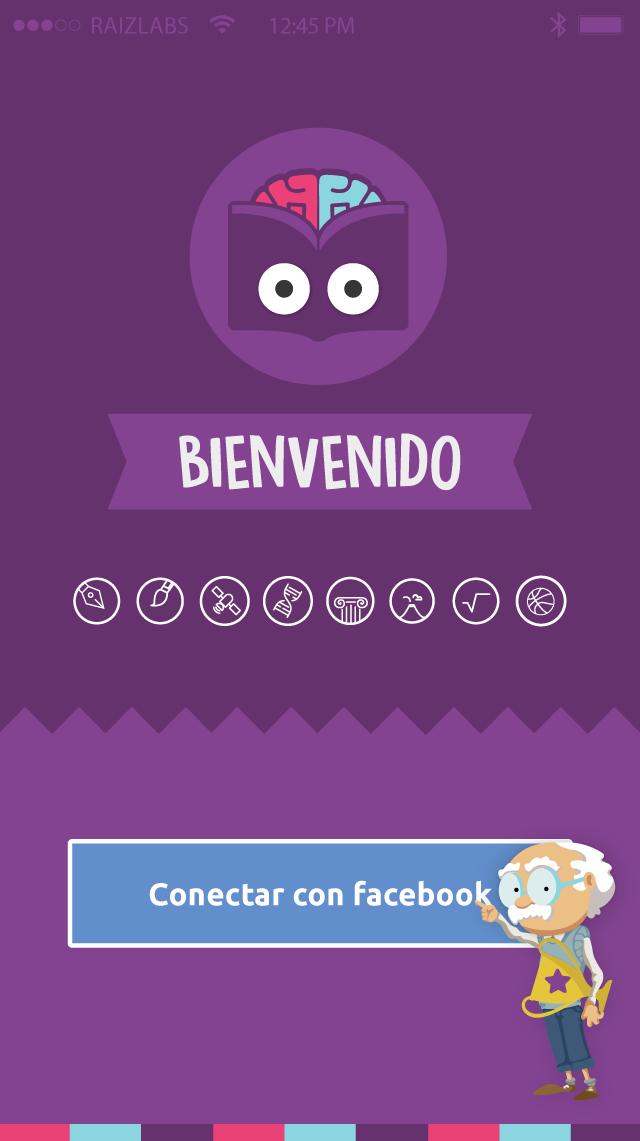Tap the Conectar con facebook button

[300, 893]
